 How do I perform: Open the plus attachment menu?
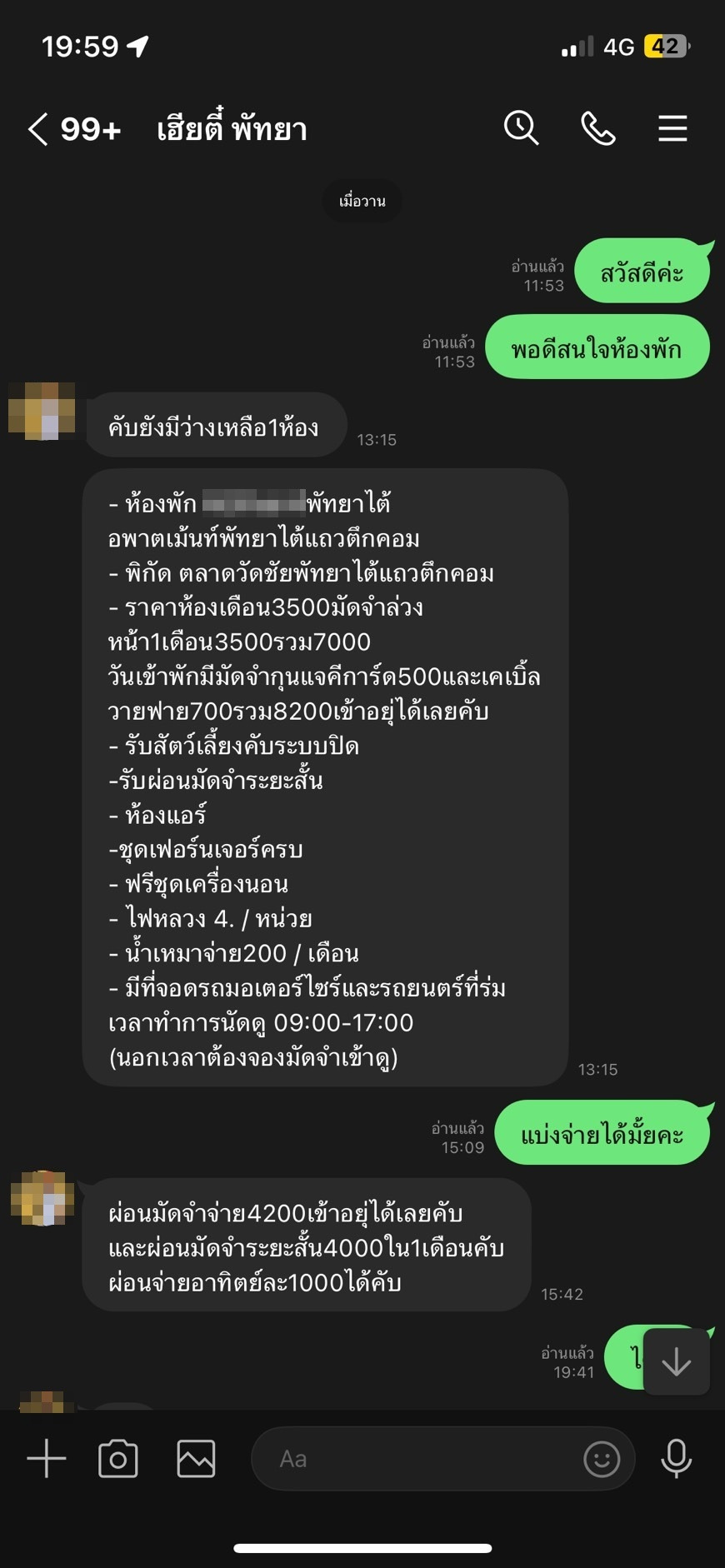pyautogui.click(x=47, y=1459)
